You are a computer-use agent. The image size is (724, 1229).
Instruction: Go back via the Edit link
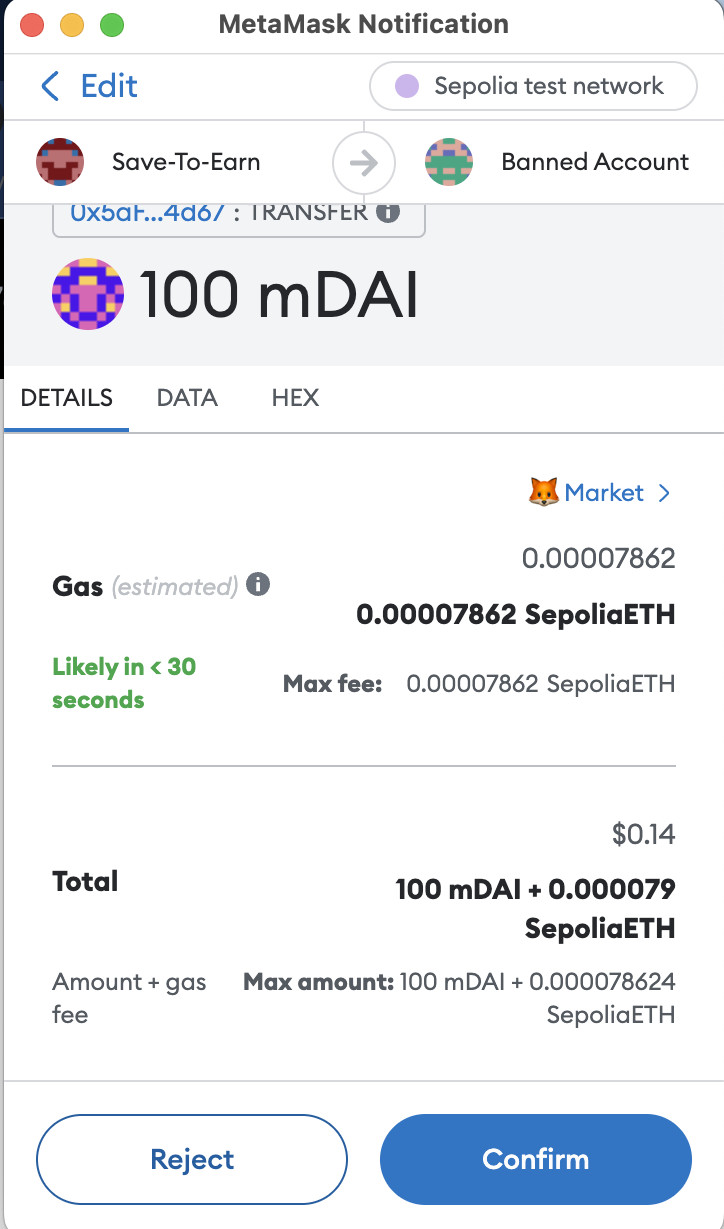(x=88, y=86)
